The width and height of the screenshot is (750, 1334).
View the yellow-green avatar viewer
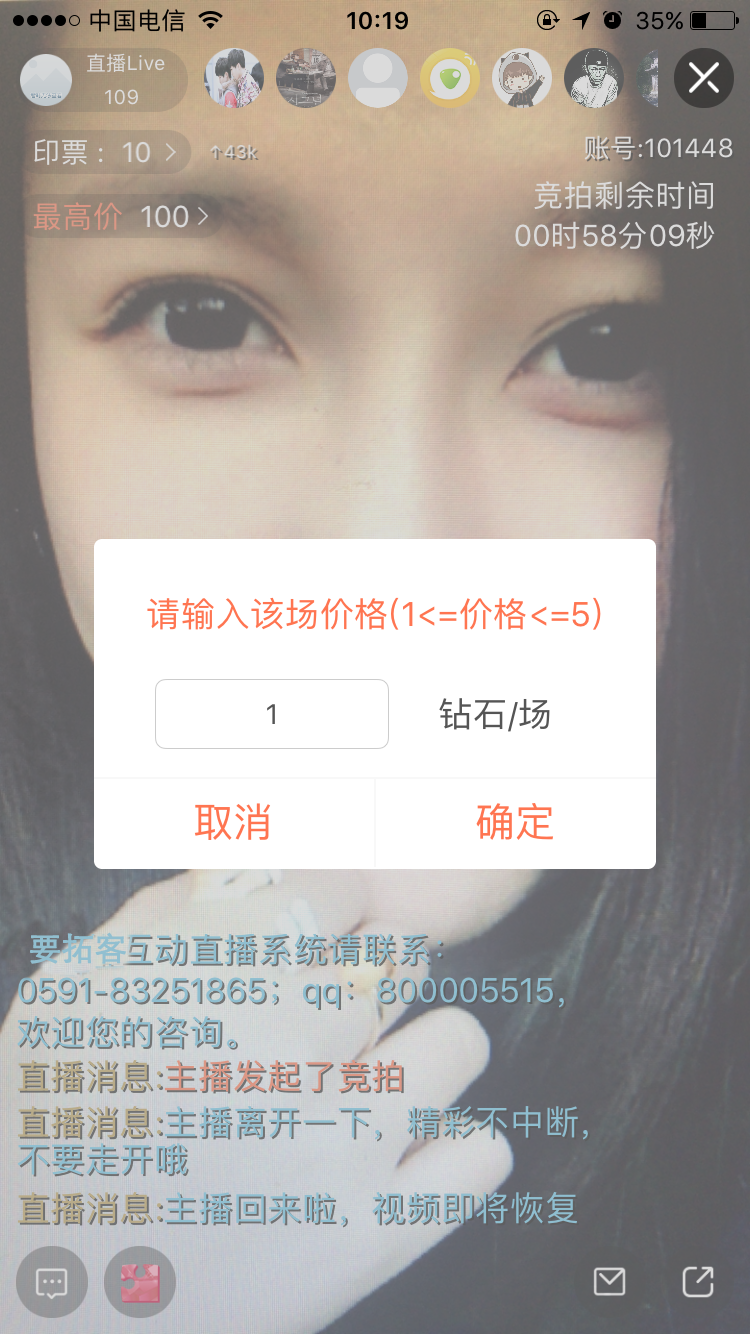450,78
